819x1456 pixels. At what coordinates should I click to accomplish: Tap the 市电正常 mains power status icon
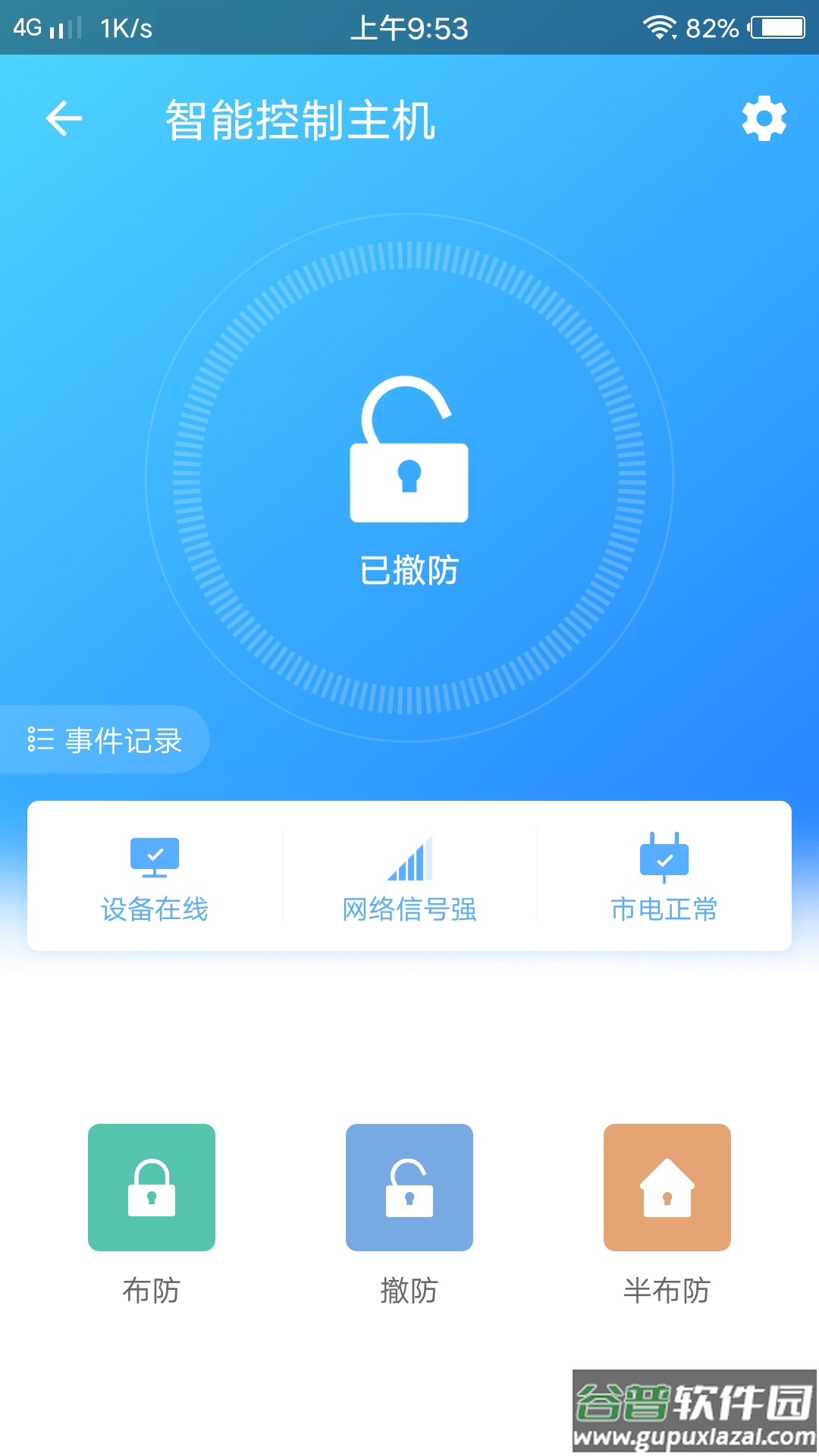pos(666,858)
